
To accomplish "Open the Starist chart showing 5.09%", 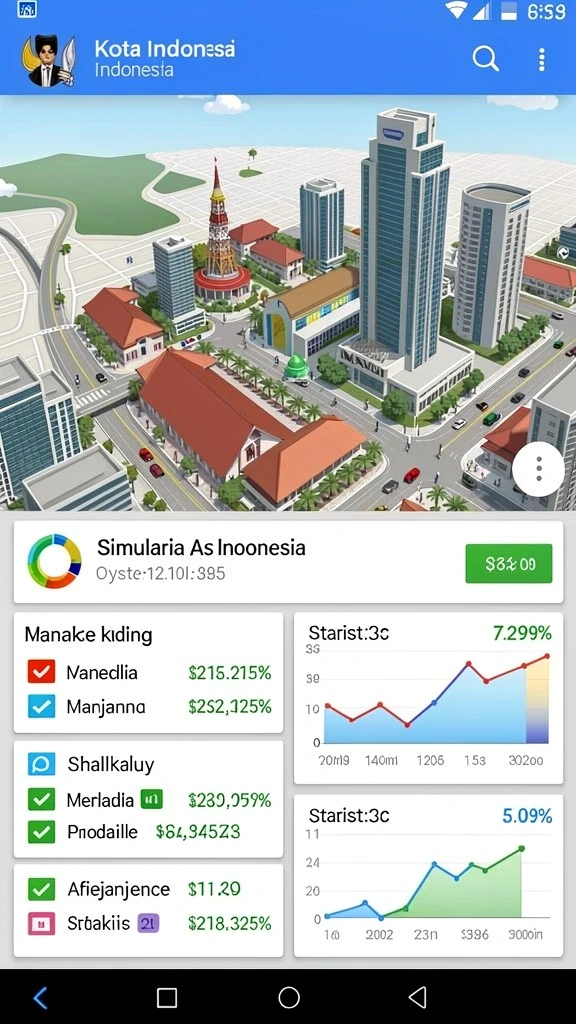I will pyautogui.click(x=428, y=875).
